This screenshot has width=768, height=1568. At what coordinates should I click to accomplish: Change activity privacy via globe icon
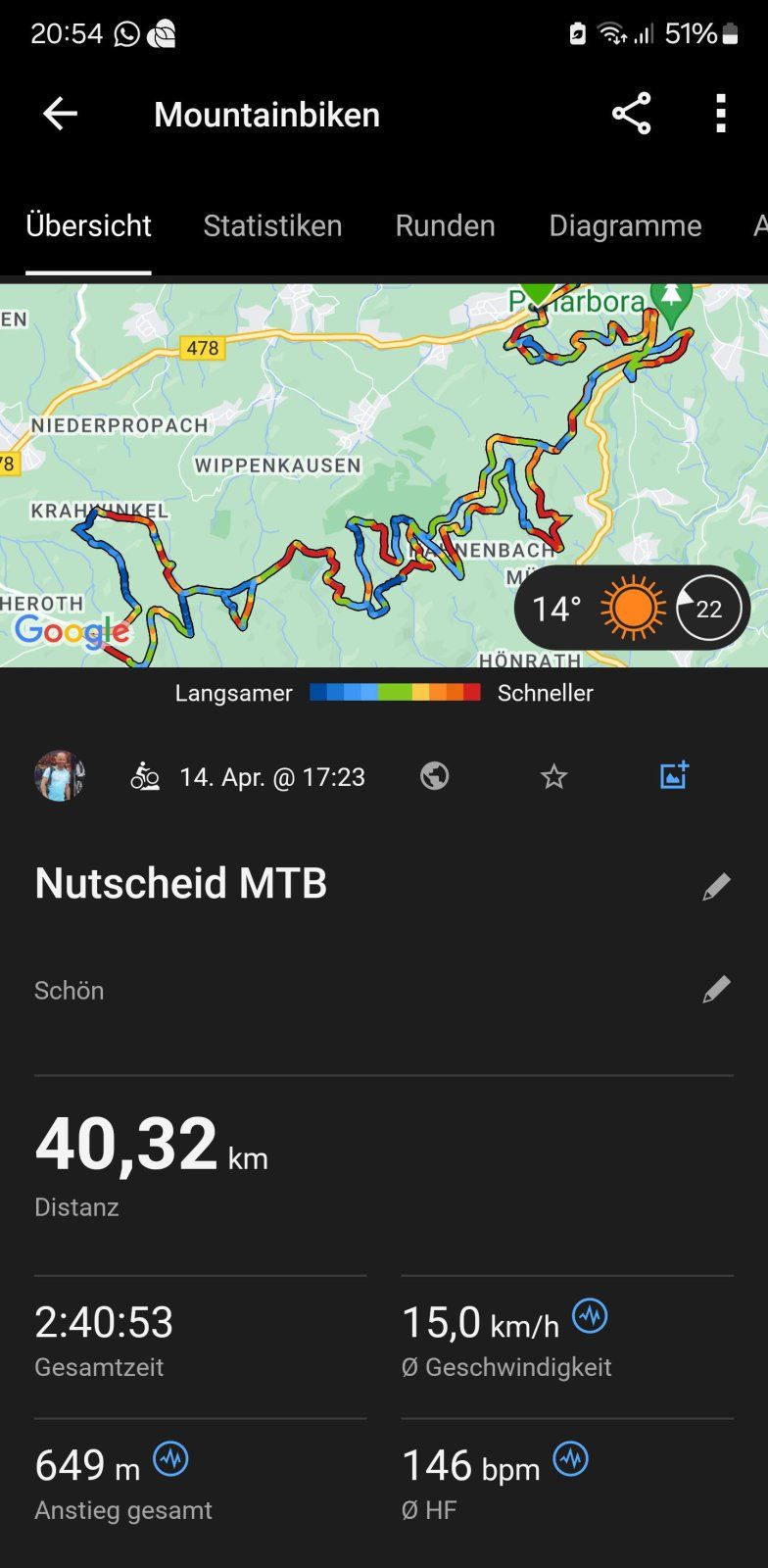pos(434,776)
